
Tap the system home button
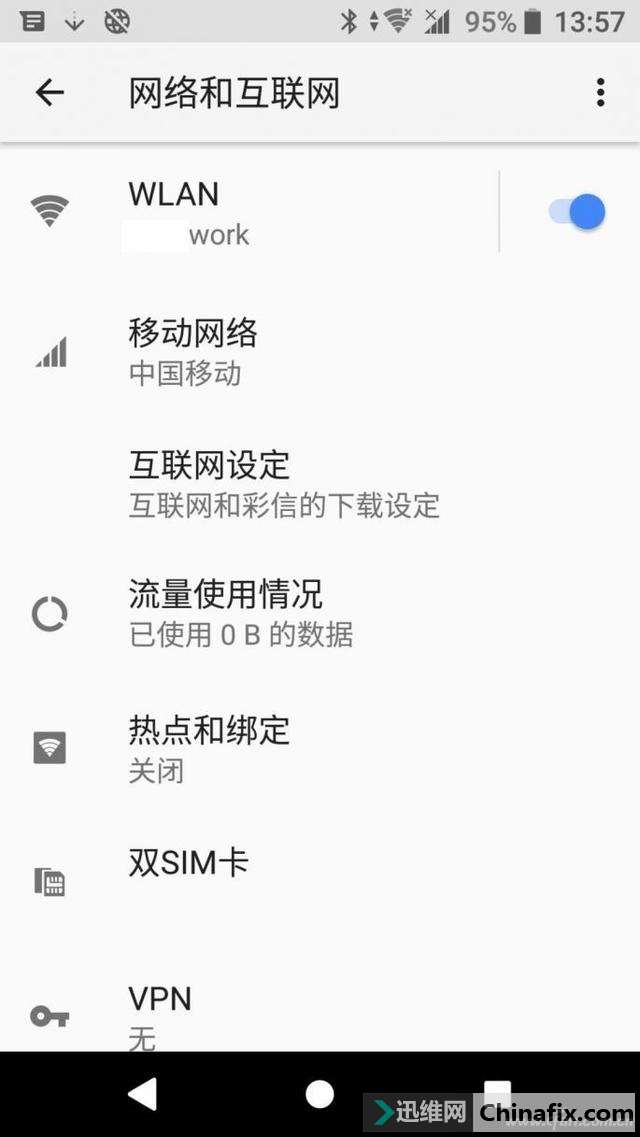point(320,1094)
